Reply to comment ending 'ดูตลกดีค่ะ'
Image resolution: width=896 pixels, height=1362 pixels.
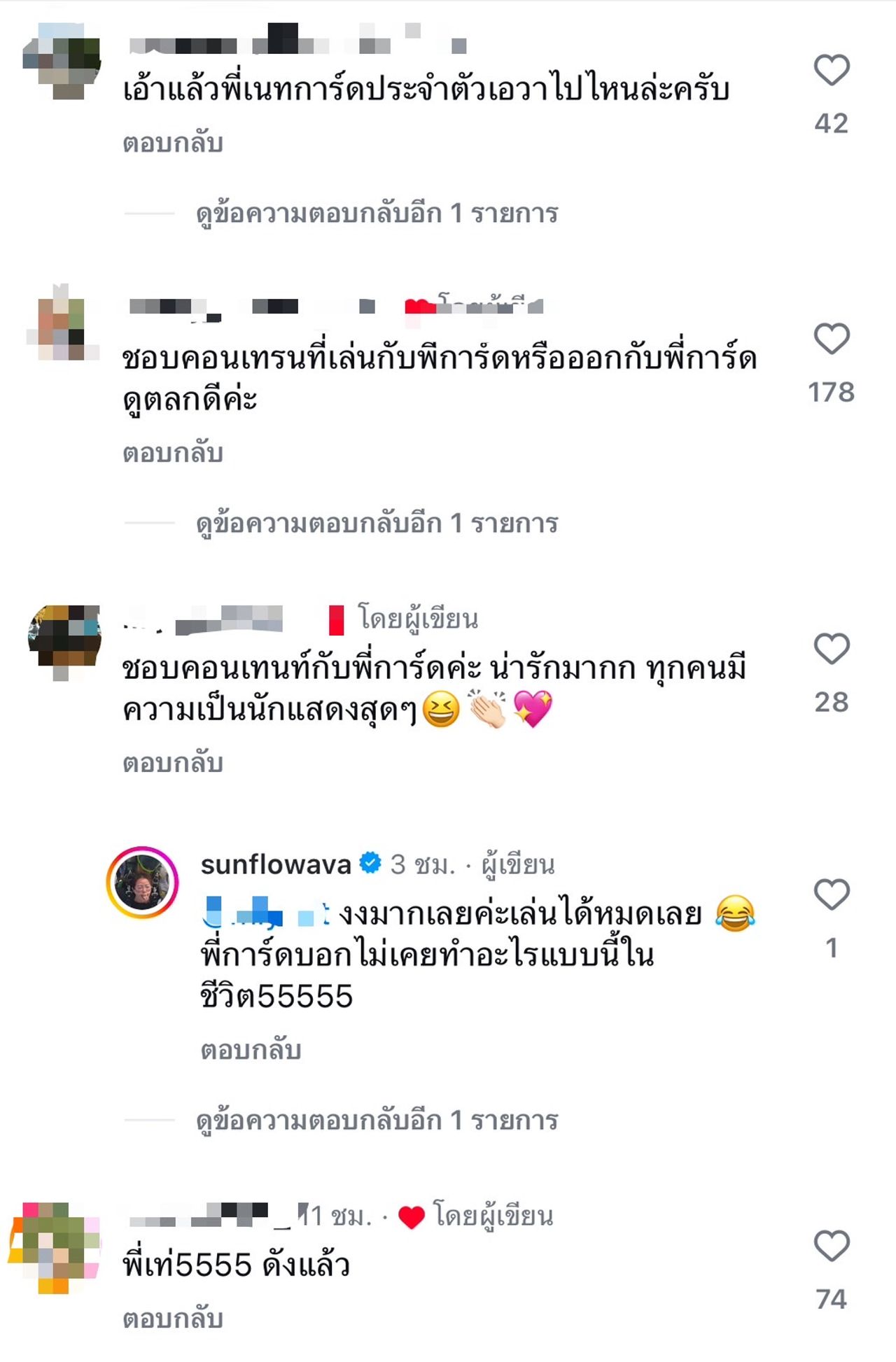pyautogui.click(x=173, y=453)
